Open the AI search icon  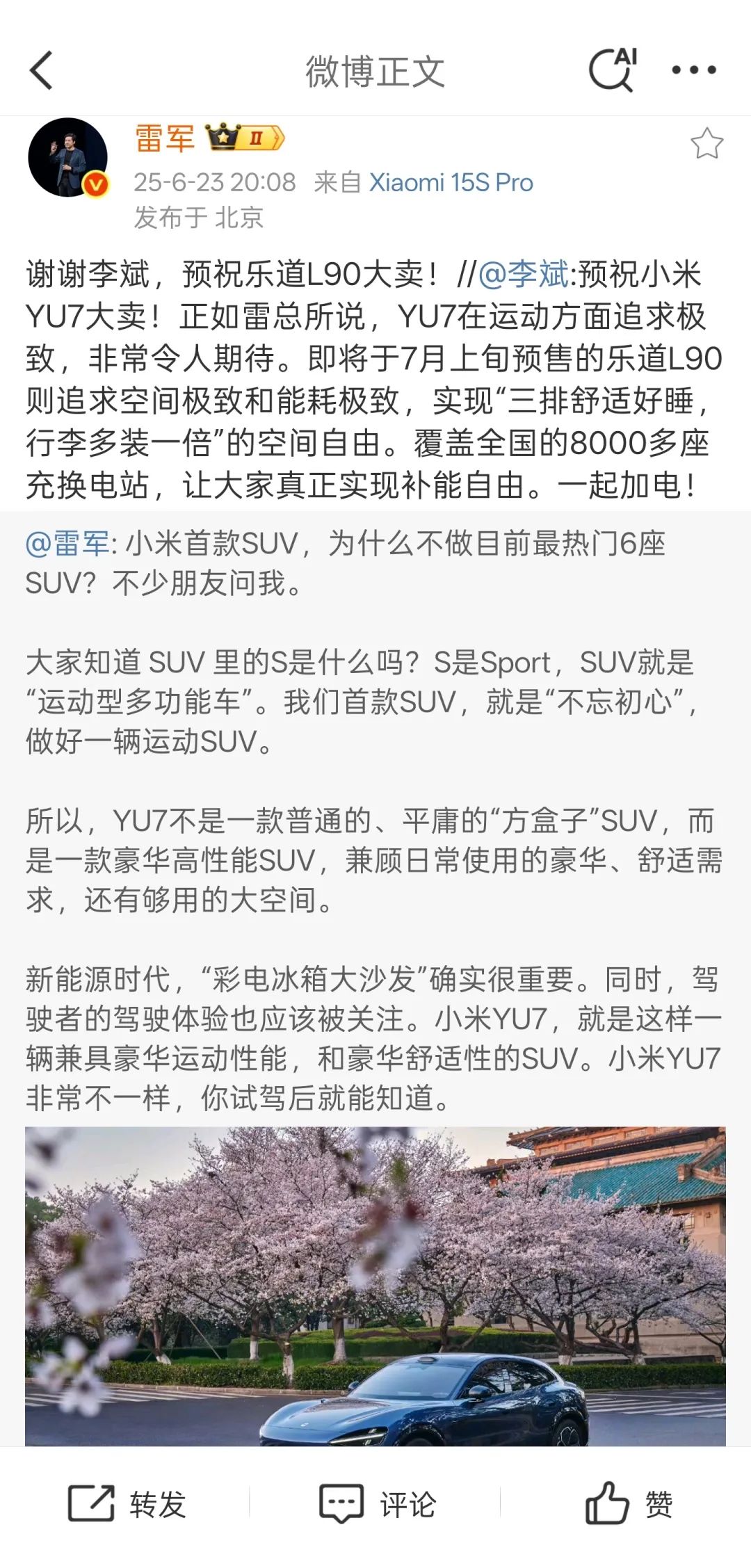coord(613,70)
